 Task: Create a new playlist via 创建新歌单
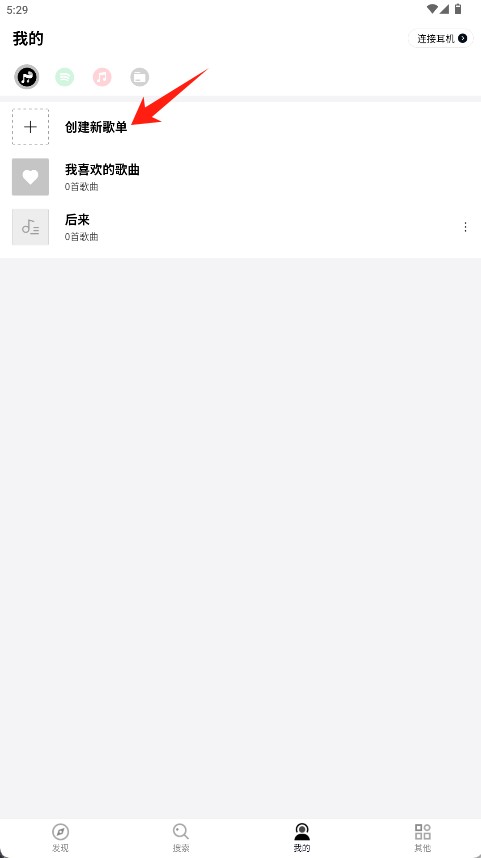(240, 127)
